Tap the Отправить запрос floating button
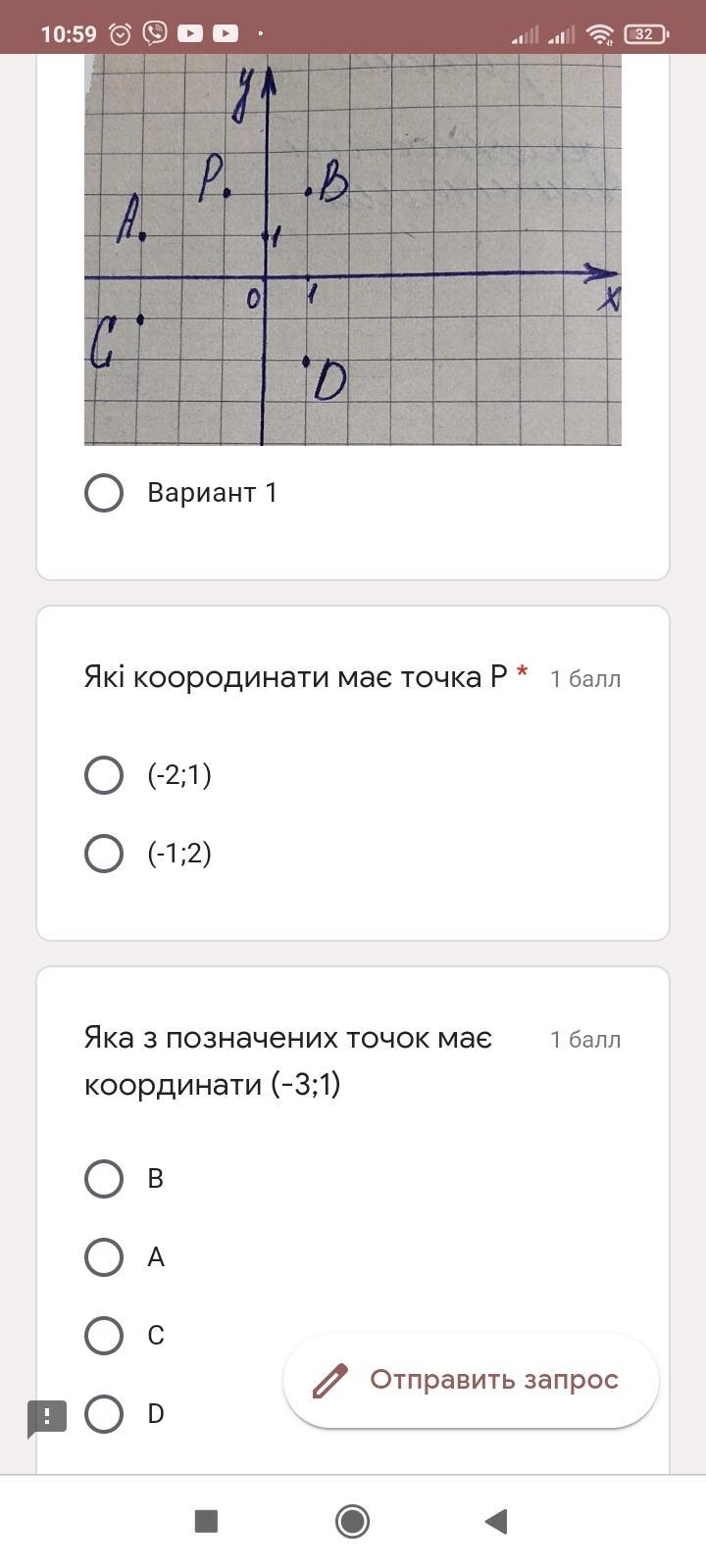This screenshot has height=1568, width=706. pos(471,1380)
